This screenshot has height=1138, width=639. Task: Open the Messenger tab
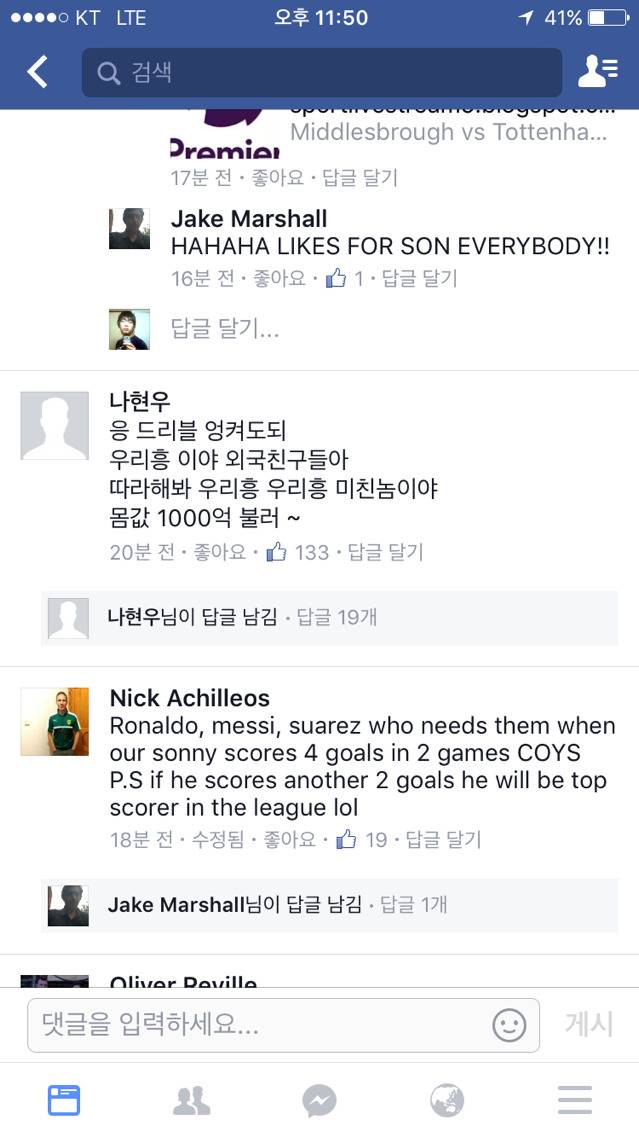coord(319,1101)
